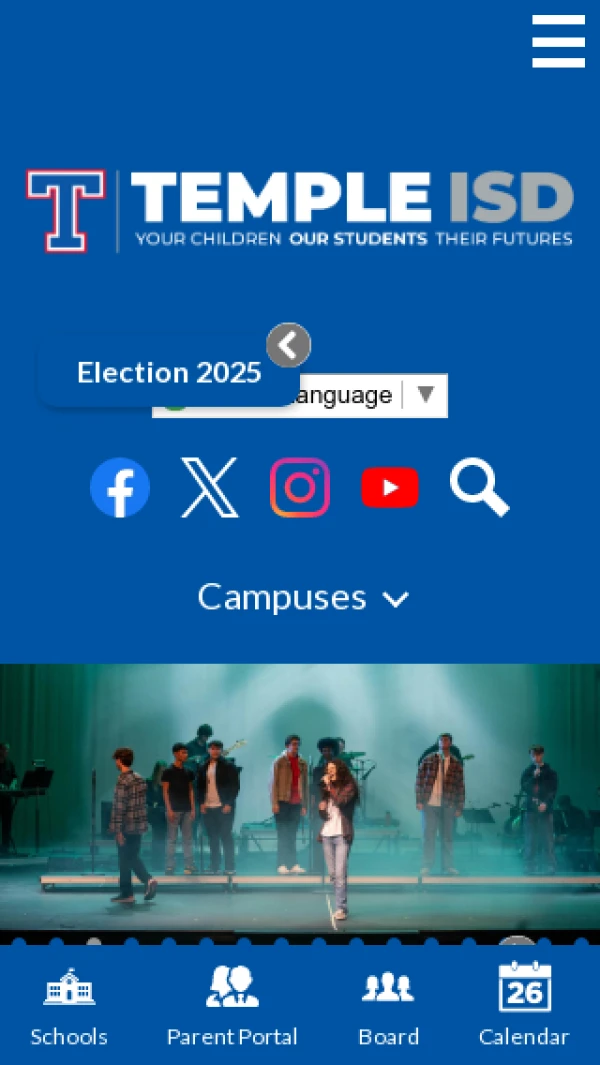Screen dimensions: 600x1065
Task: Visit the Facebook page
Action: tap(120, 488)
